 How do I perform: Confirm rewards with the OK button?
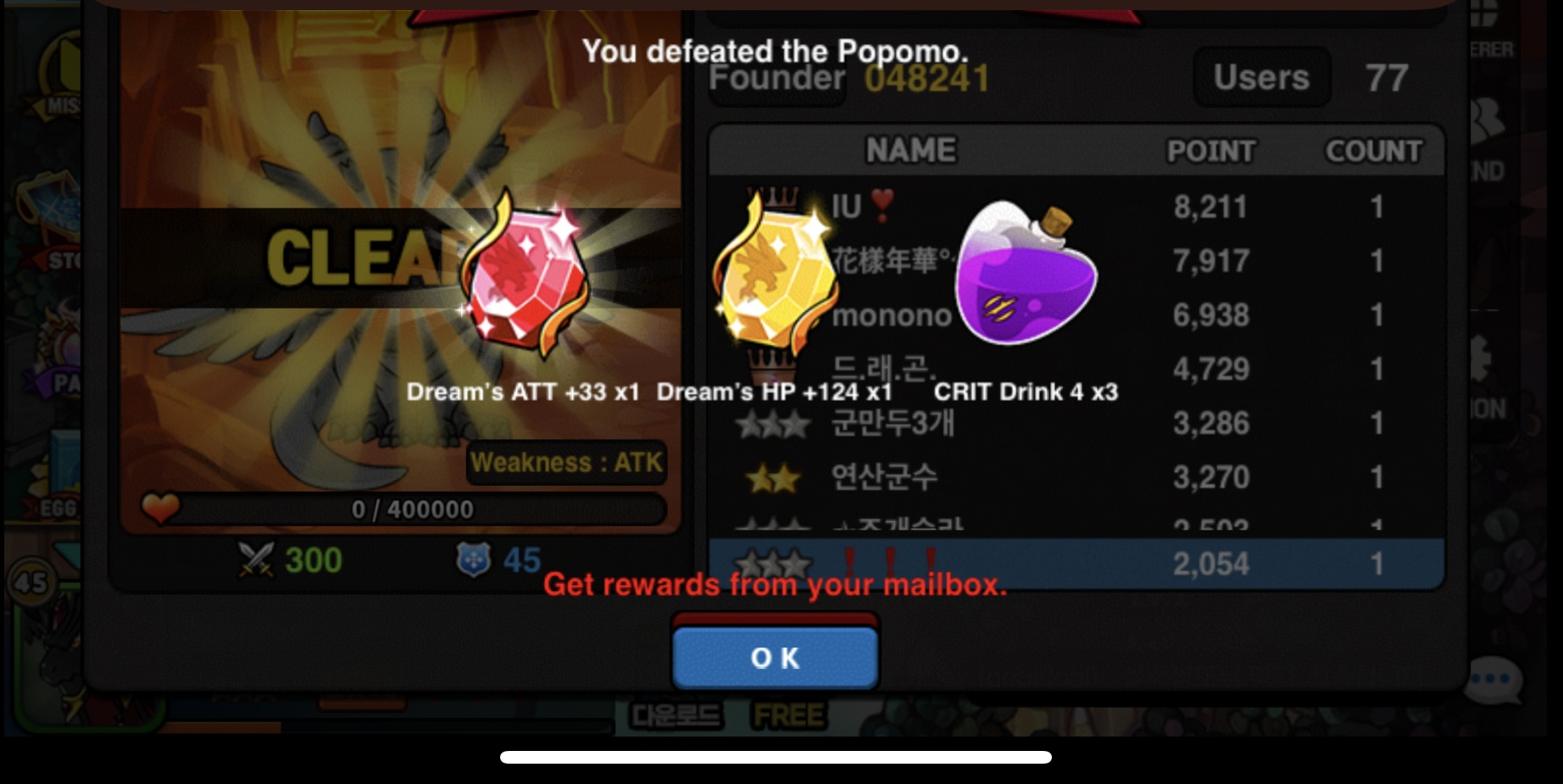[775, 657]
